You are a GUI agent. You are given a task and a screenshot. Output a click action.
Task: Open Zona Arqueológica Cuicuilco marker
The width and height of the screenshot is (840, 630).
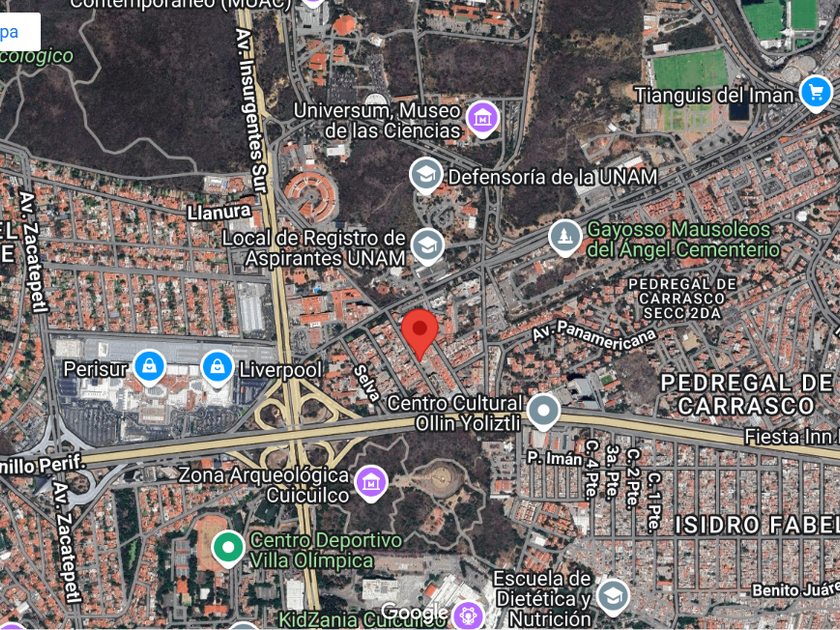371,483
